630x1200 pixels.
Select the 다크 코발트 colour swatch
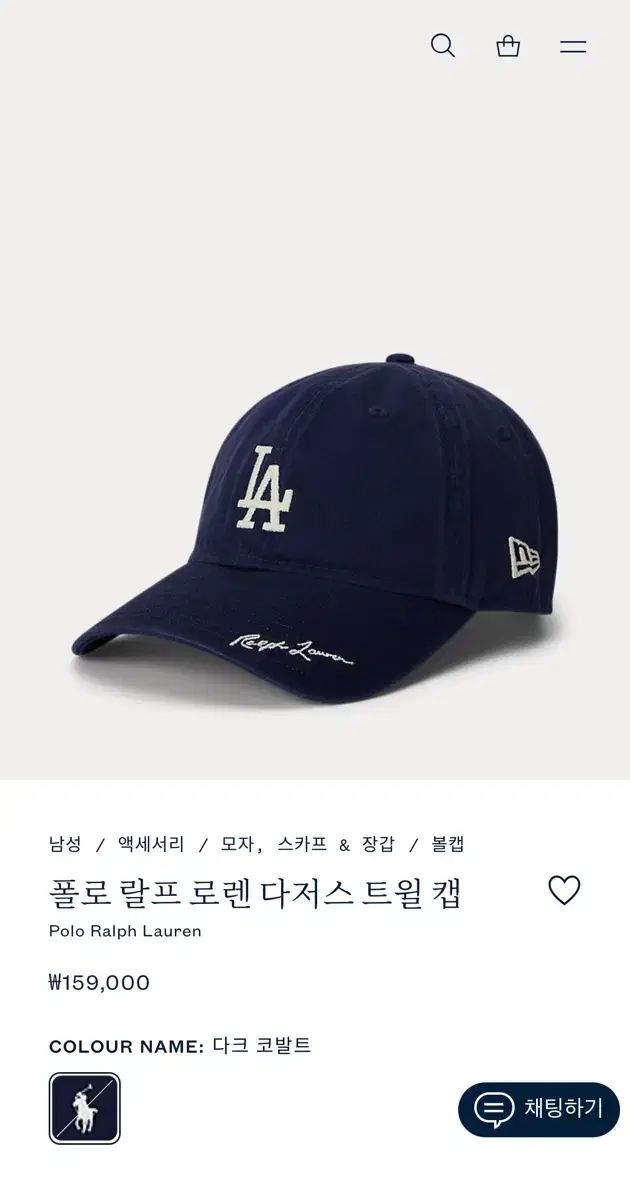point(84,1108)
